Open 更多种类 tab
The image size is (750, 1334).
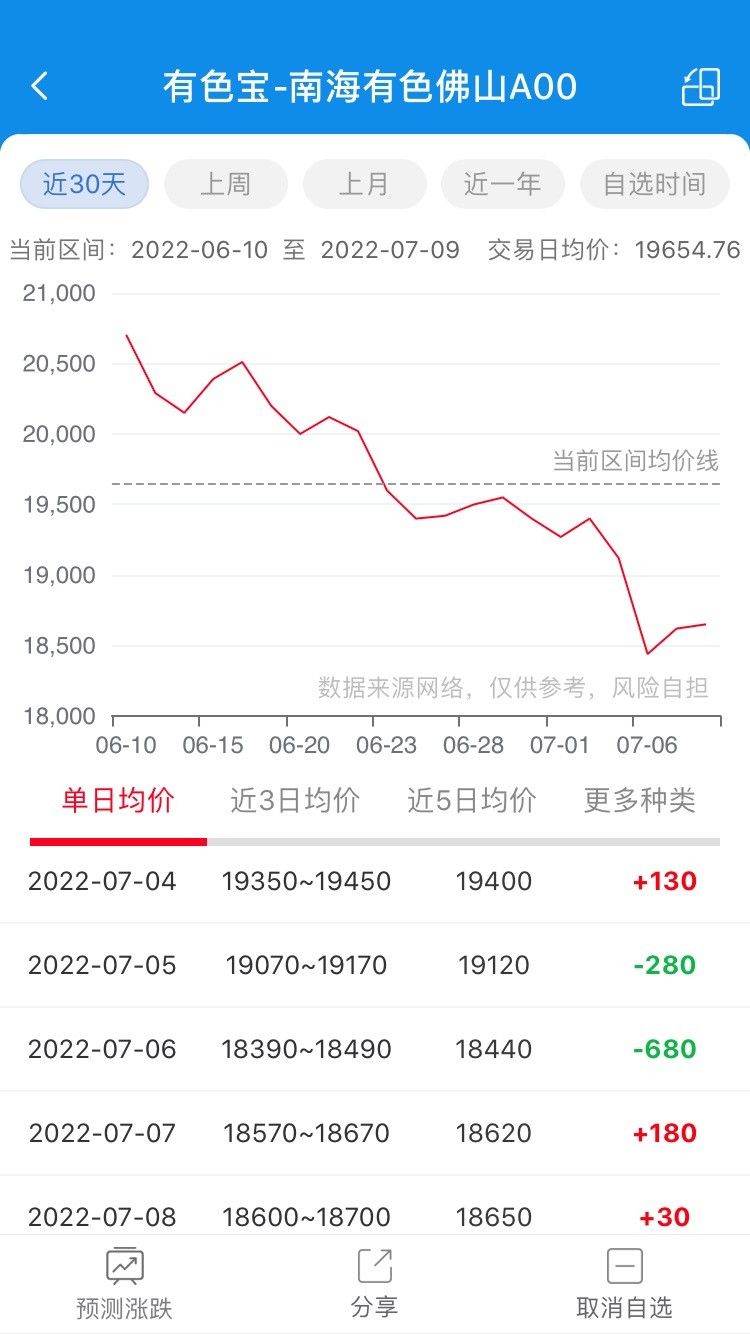click(x=640, y=800)
